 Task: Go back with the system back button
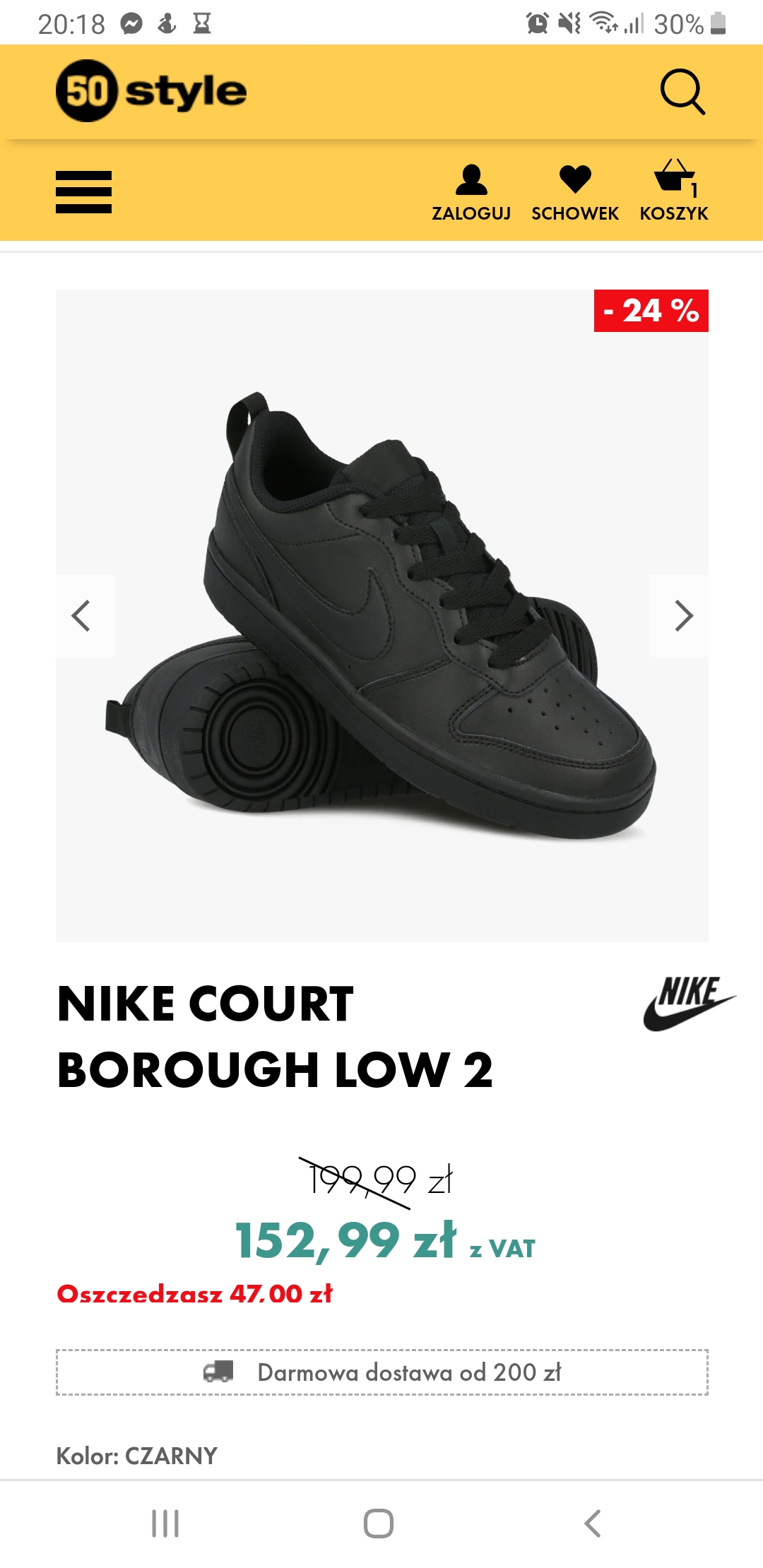point(592,1524)
